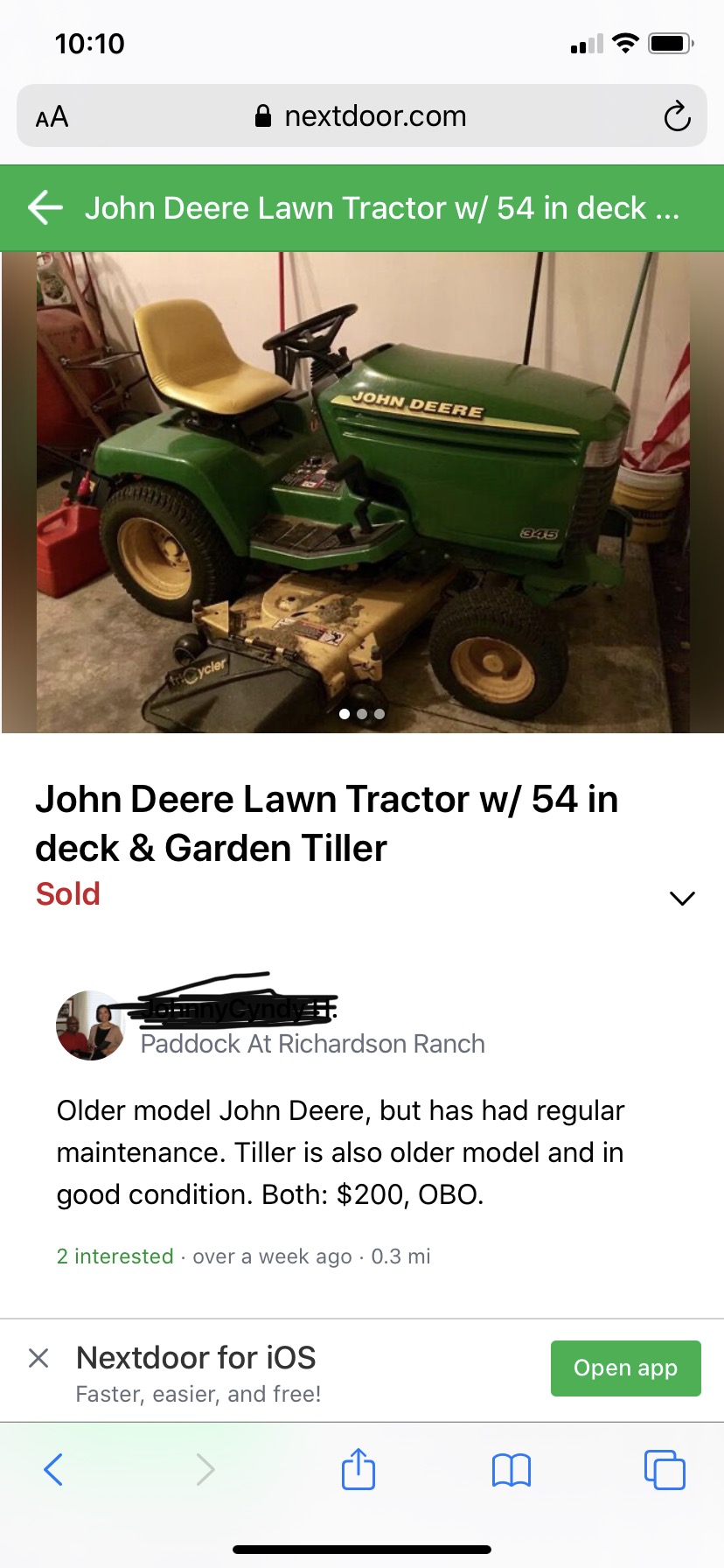Open Safari bookmarks

click(512, 1470)
